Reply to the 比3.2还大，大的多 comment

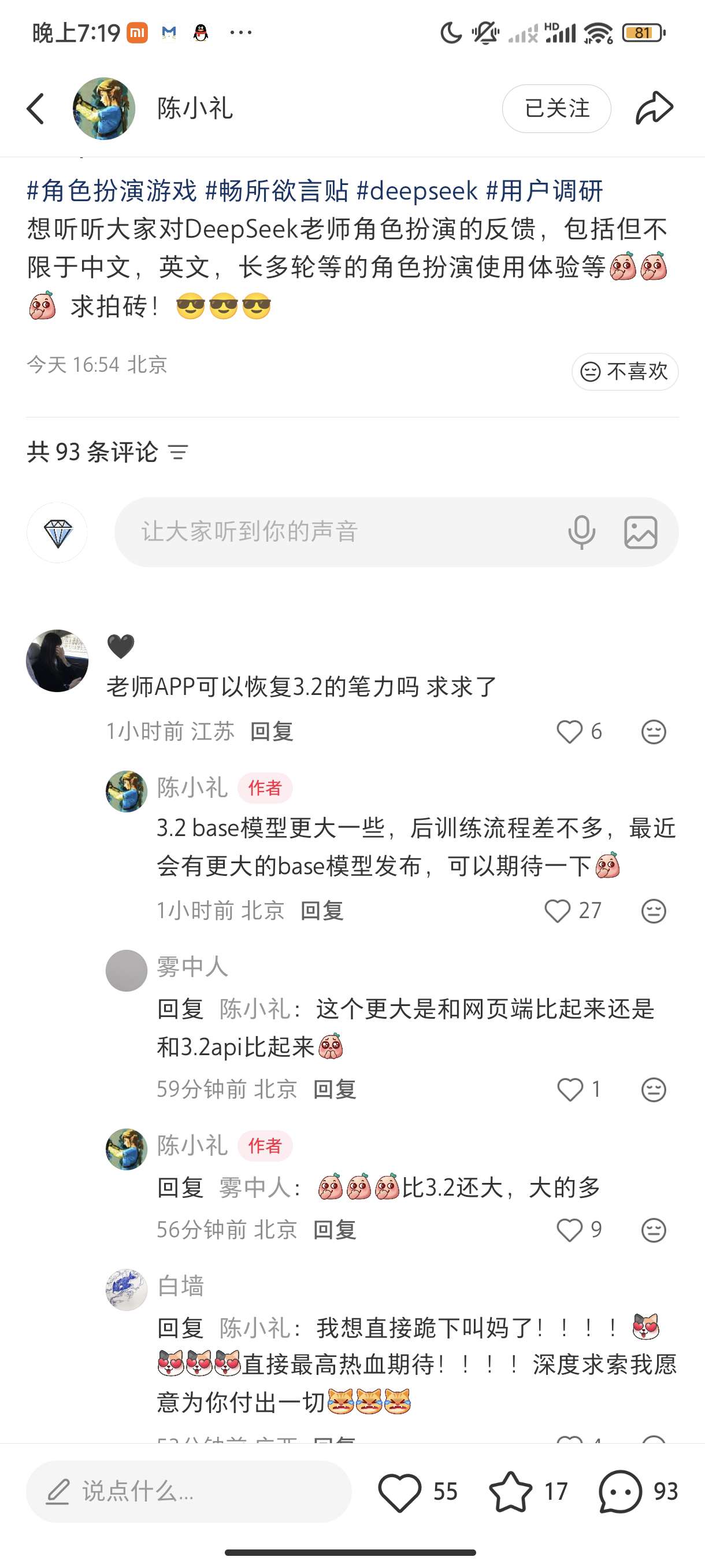click(335, 1230)
